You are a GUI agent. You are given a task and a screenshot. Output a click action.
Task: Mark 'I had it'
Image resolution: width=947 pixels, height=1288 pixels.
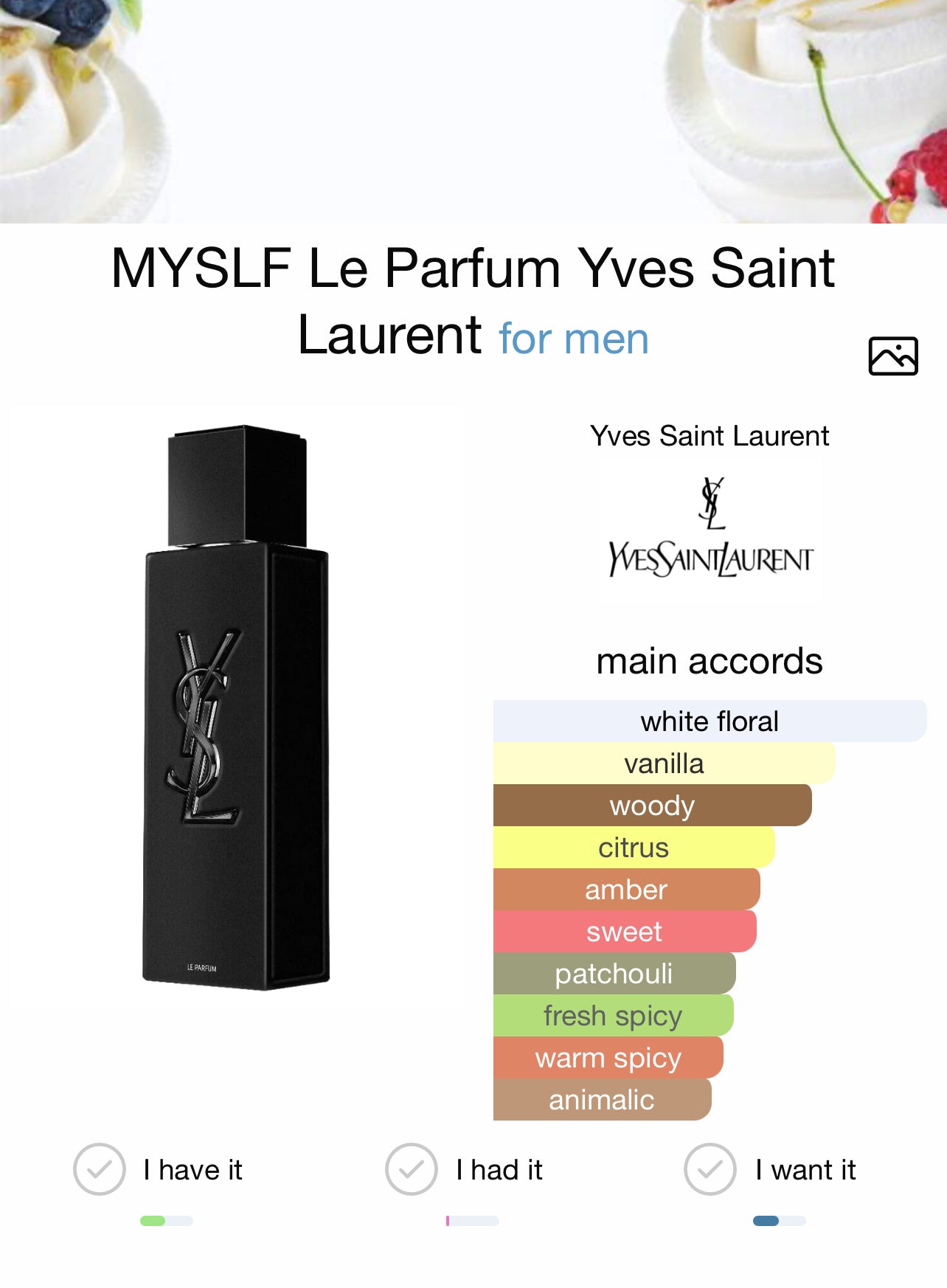[412, 1169]
